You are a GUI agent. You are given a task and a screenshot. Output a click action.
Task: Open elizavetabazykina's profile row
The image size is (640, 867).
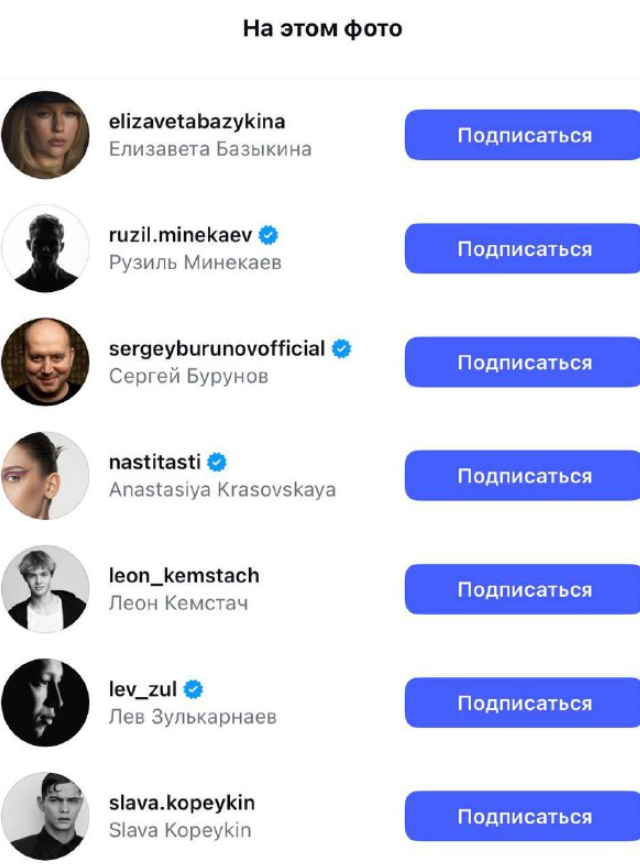pyautogui.click(x=196, y=122)
